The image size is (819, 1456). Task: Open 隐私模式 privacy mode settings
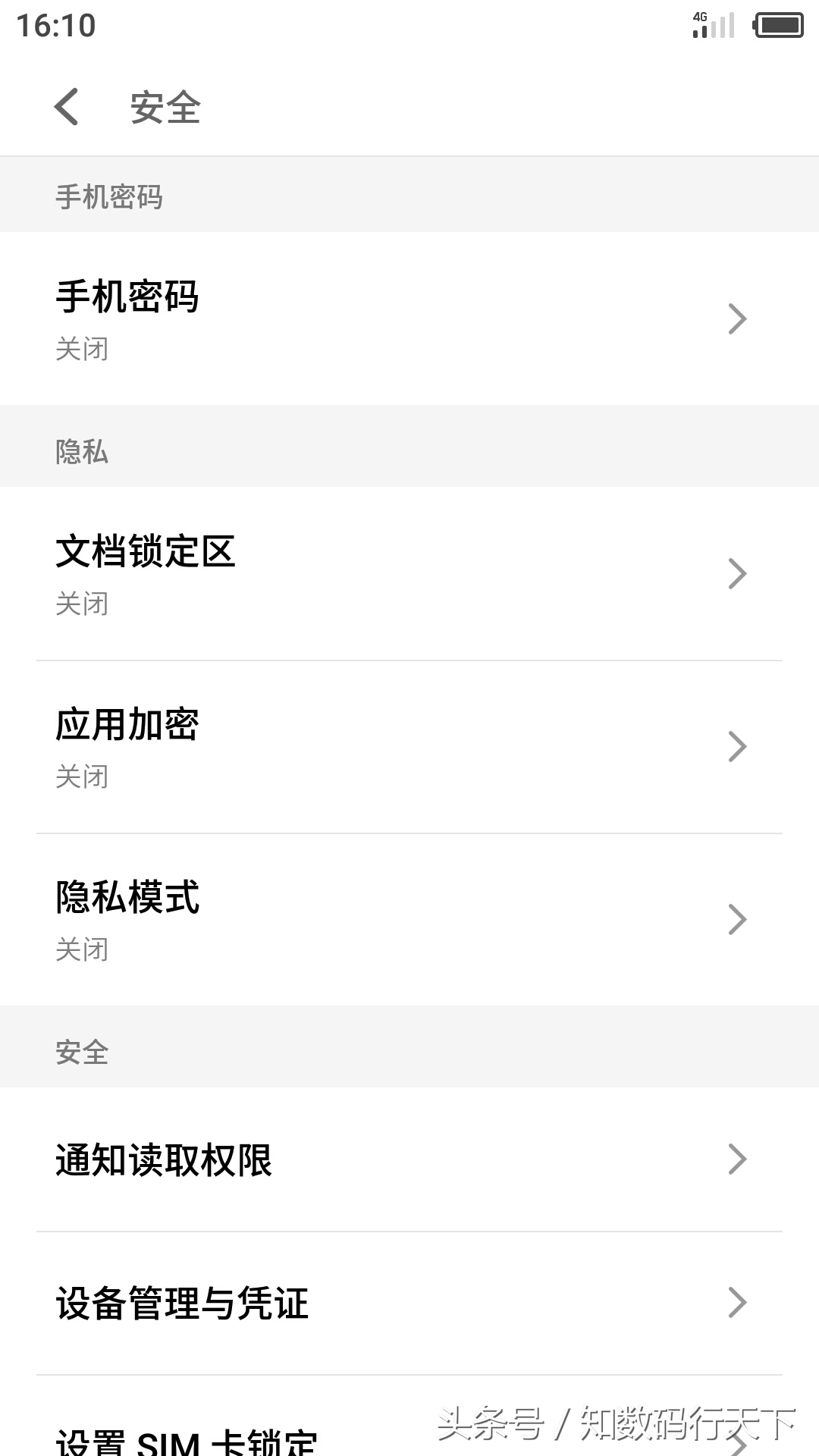409,920
